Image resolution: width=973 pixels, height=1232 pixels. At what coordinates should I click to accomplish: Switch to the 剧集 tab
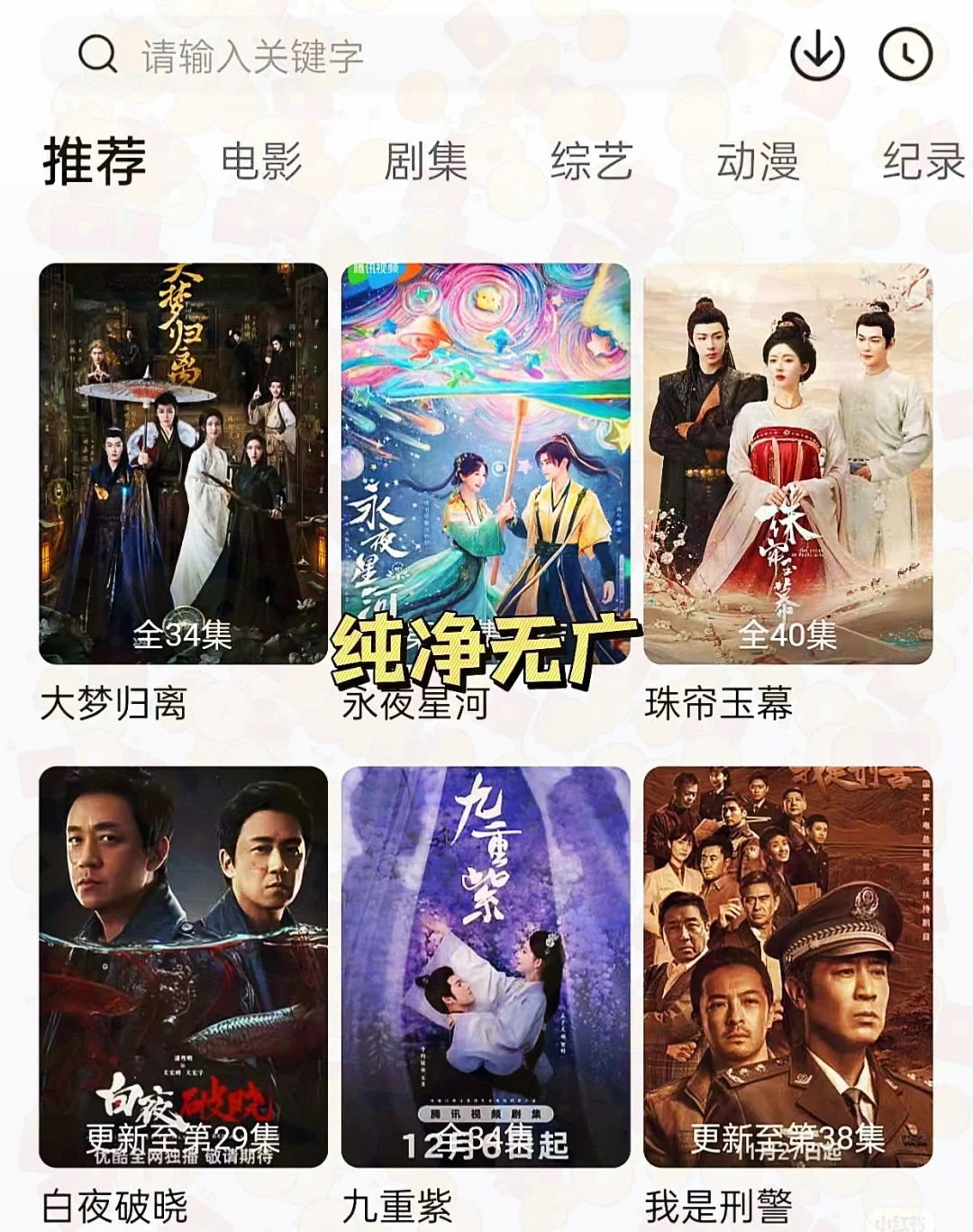click(x=425, y=162)
